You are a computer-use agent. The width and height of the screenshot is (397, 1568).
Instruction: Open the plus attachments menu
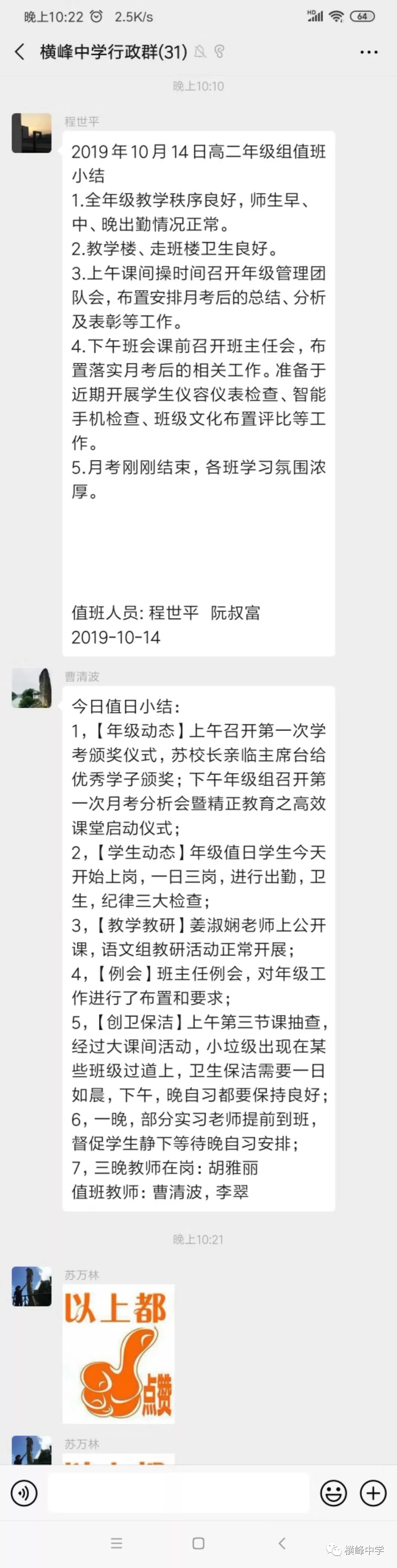tap(373, 1493)
